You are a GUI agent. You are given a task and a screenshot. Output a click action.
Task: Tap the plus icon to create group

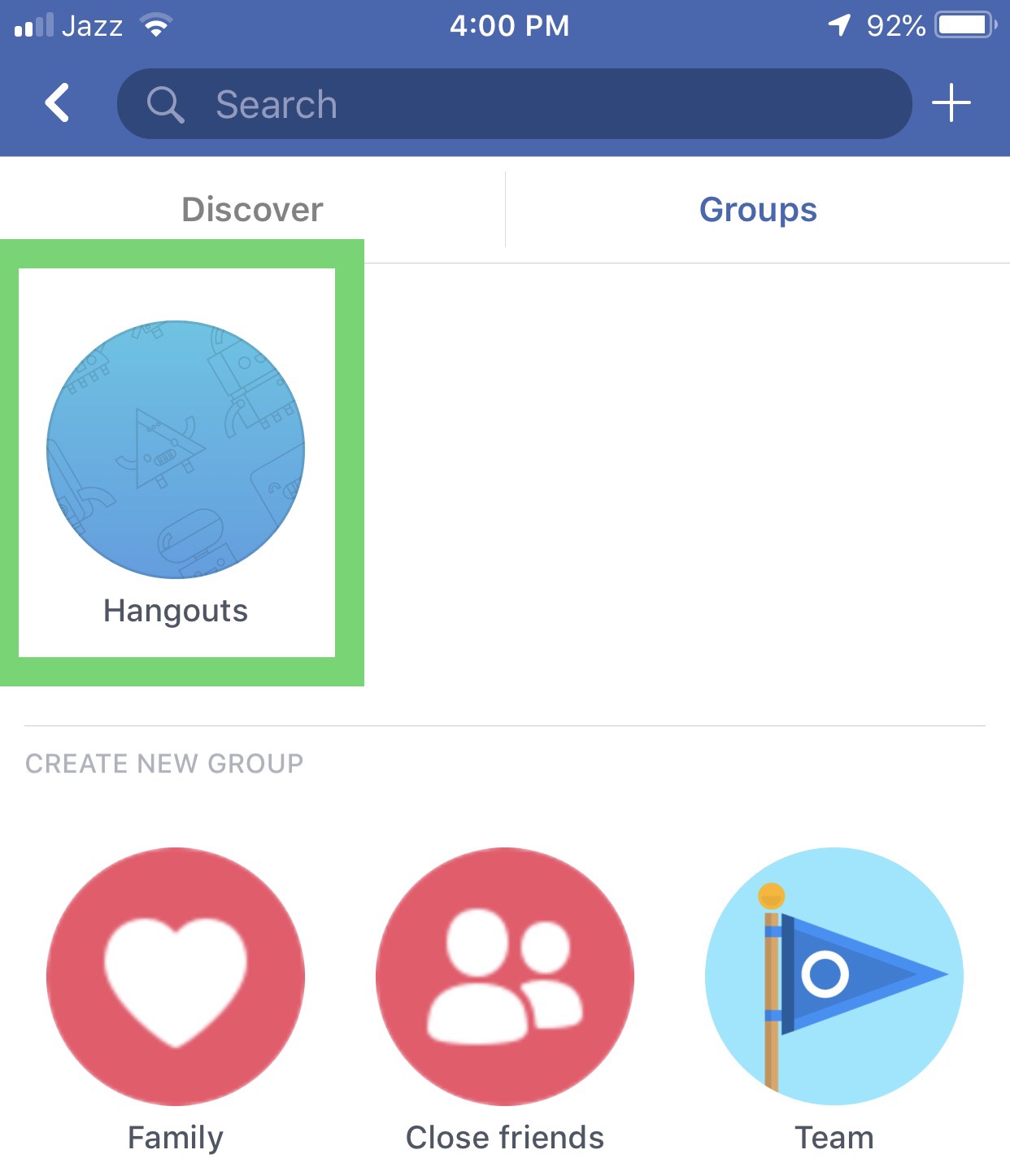(x=951, y=103)
